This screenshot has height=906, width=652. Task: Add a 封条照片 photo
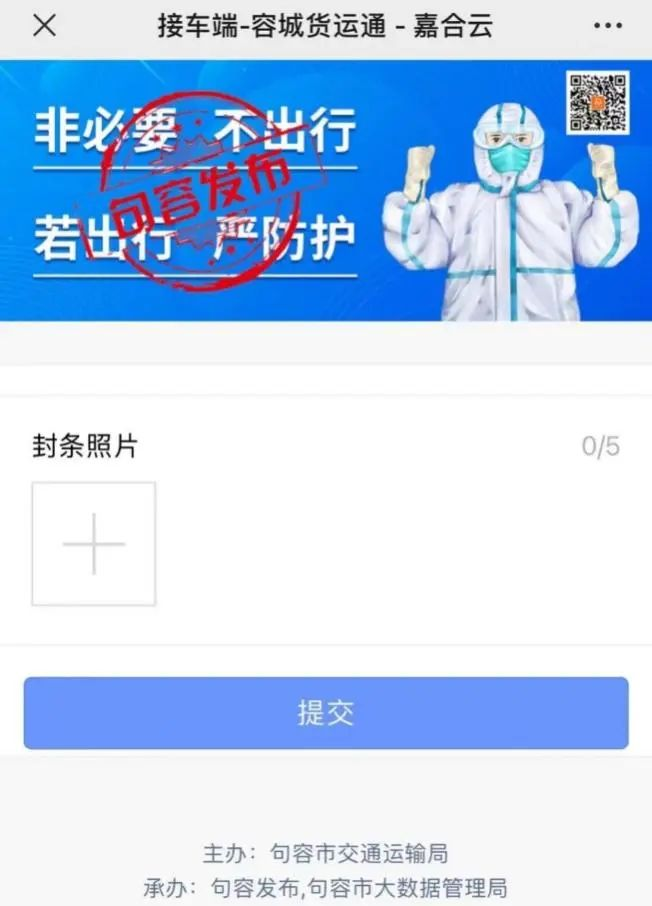coord(93,544)
